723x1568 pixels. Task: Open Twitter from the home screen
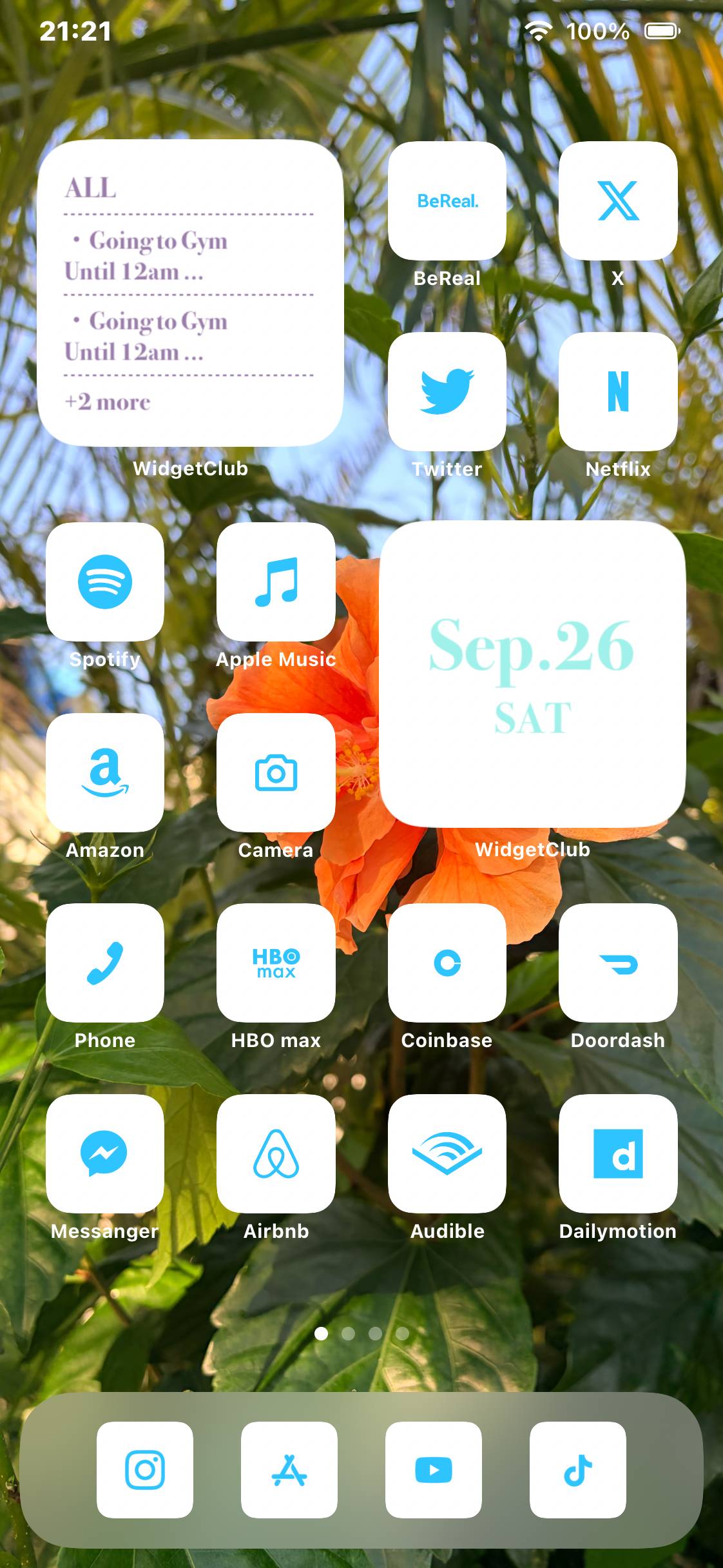tap(447, 391)
